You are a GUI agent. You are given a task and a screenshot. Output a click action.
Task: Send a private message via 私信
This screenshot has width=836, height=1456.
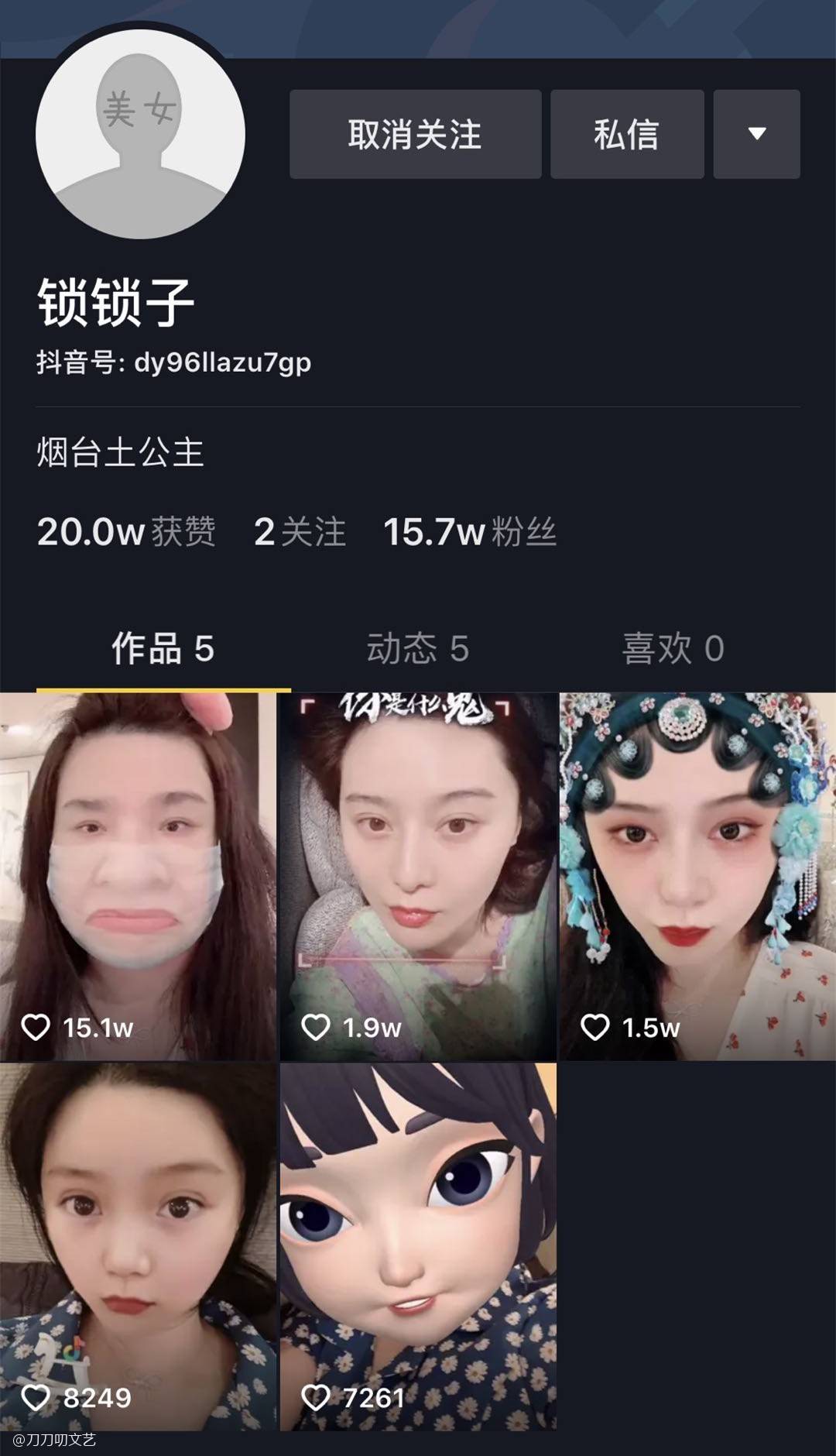[x=626, y=134]
